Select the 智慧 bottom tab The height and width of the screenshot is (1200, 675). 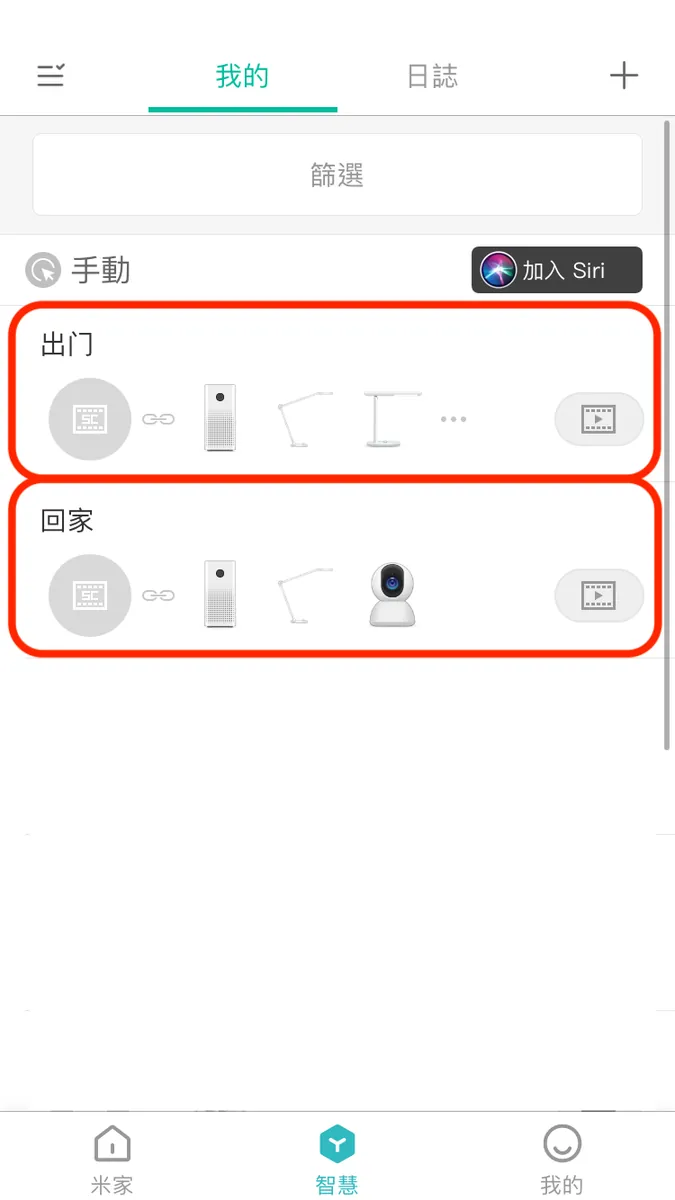pos(337,1159)
